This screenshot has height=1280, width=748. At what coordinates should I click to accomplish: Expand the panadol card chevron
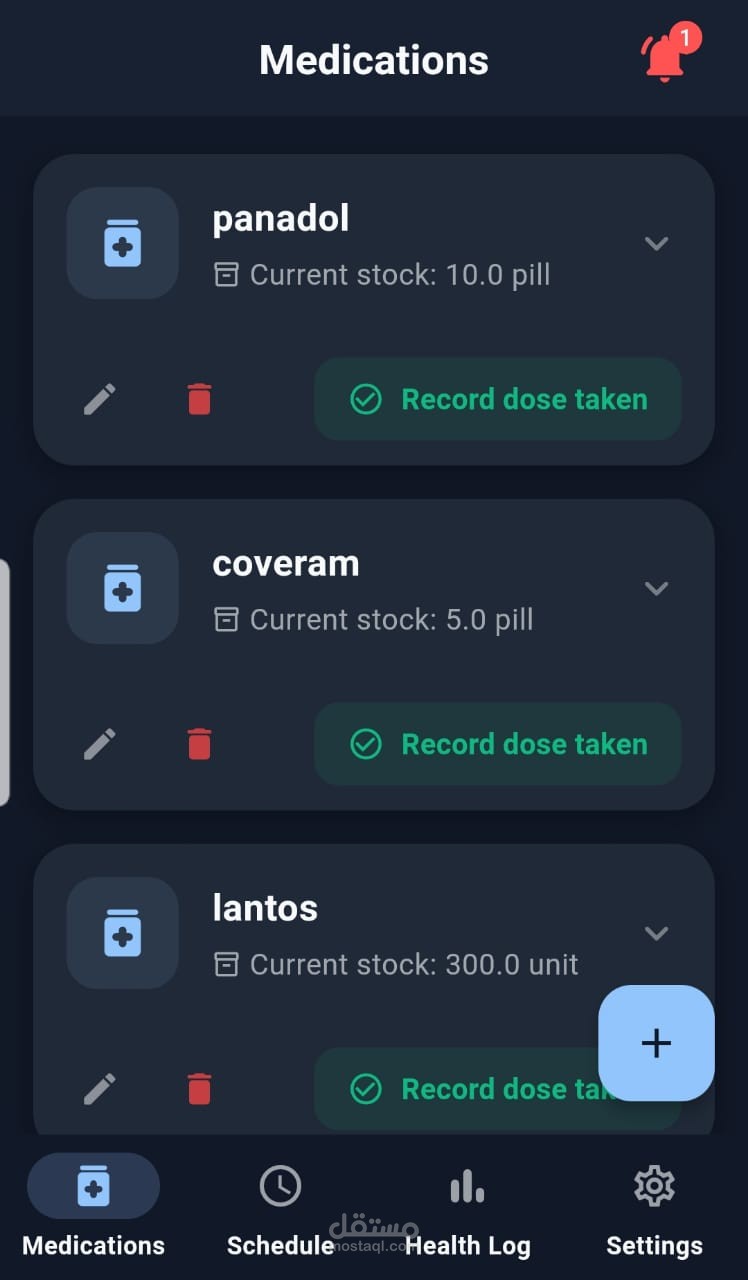click(656, 243)
